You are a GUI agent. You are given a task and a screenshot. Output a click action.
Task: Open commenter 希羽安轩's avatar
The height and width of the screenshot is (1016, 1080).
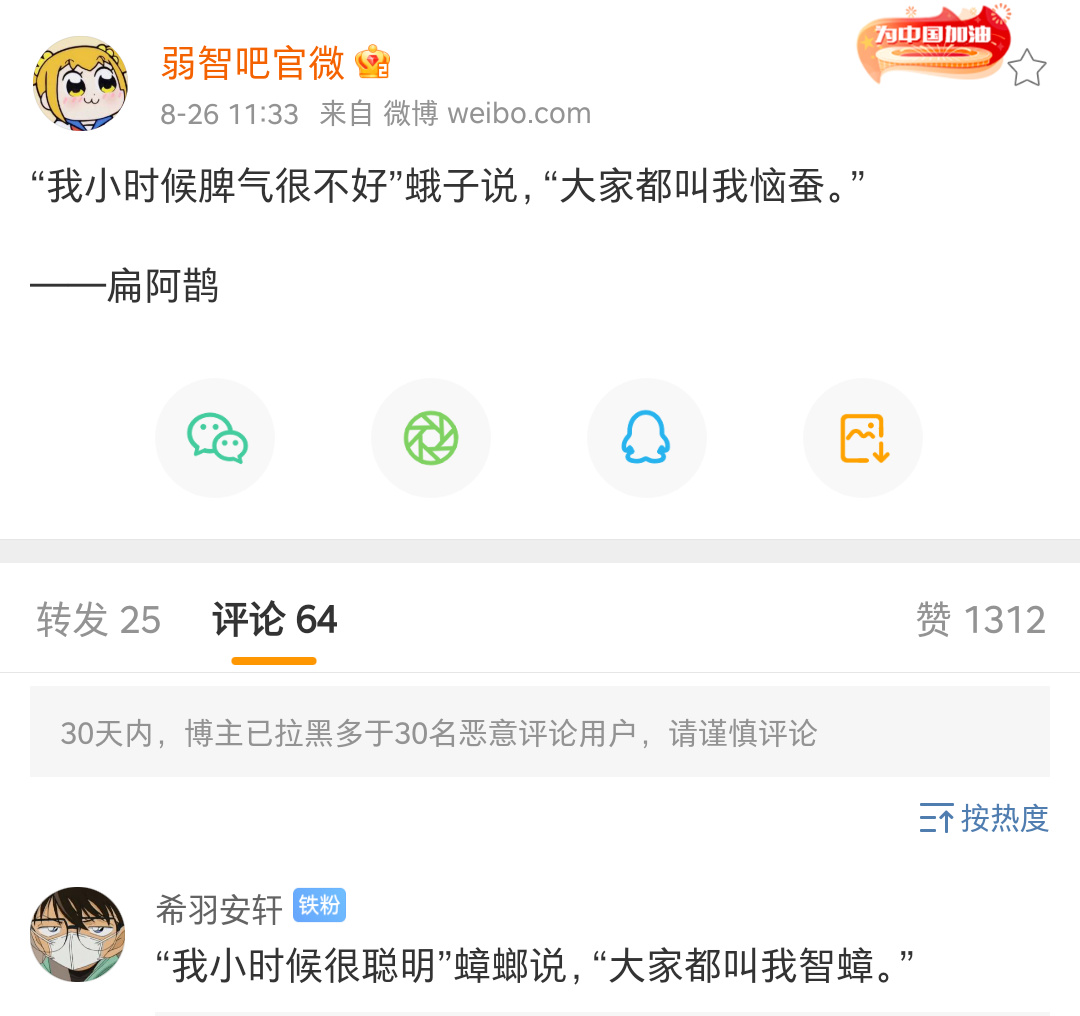[x=78, y=935]
